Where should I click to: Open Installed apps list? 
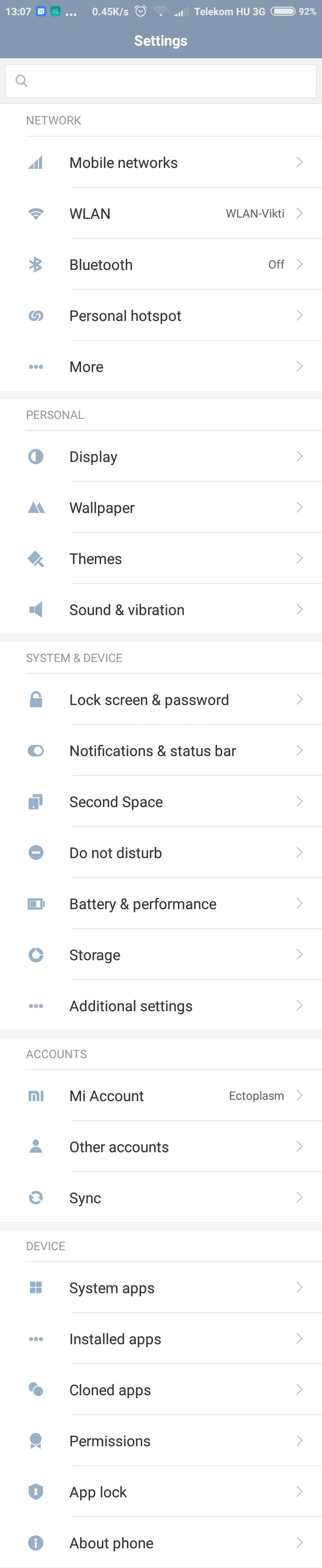pyautogui.click(x=161, y=1339)
